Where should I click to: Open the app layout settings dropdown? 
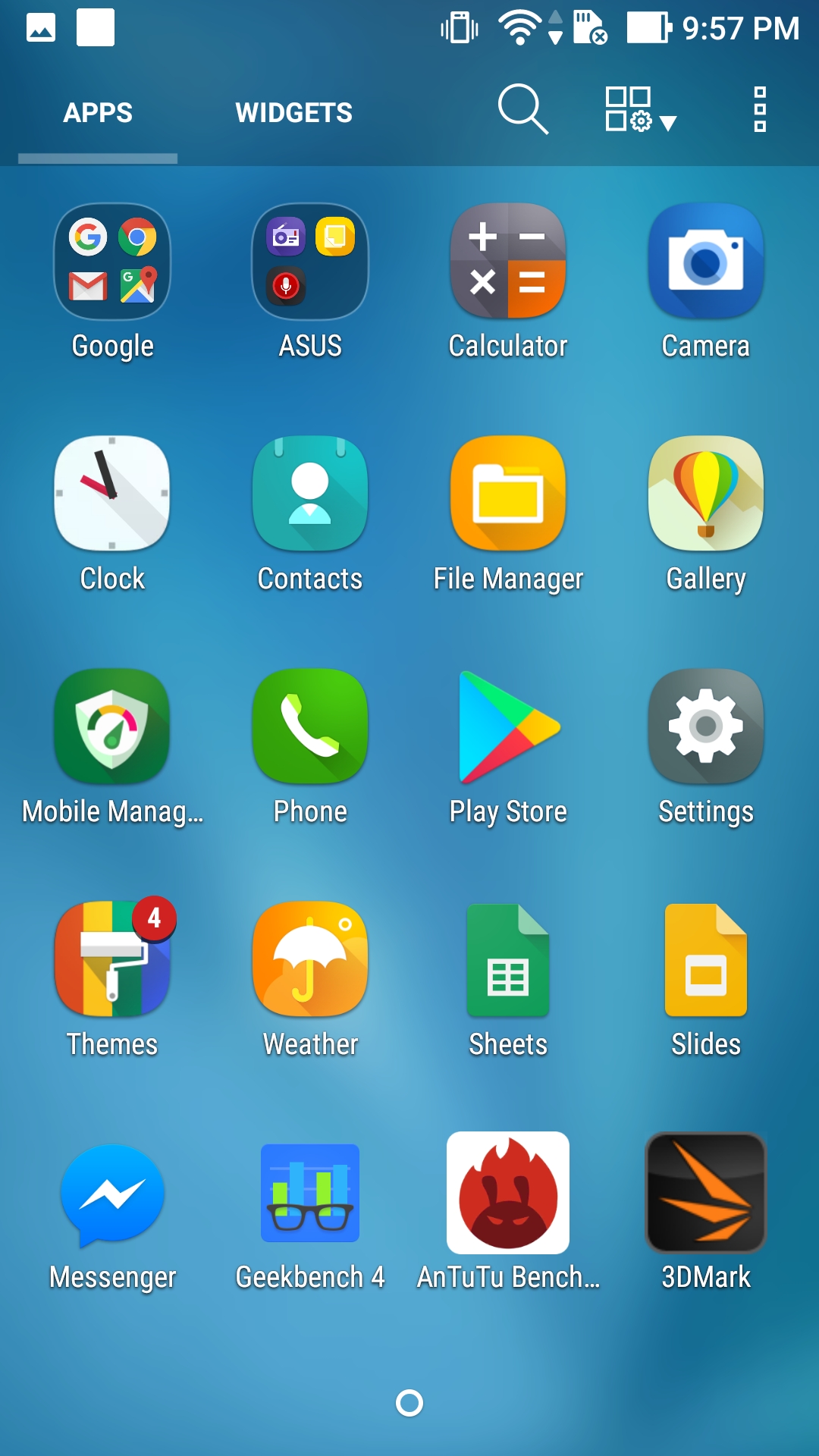pos(640,110)
